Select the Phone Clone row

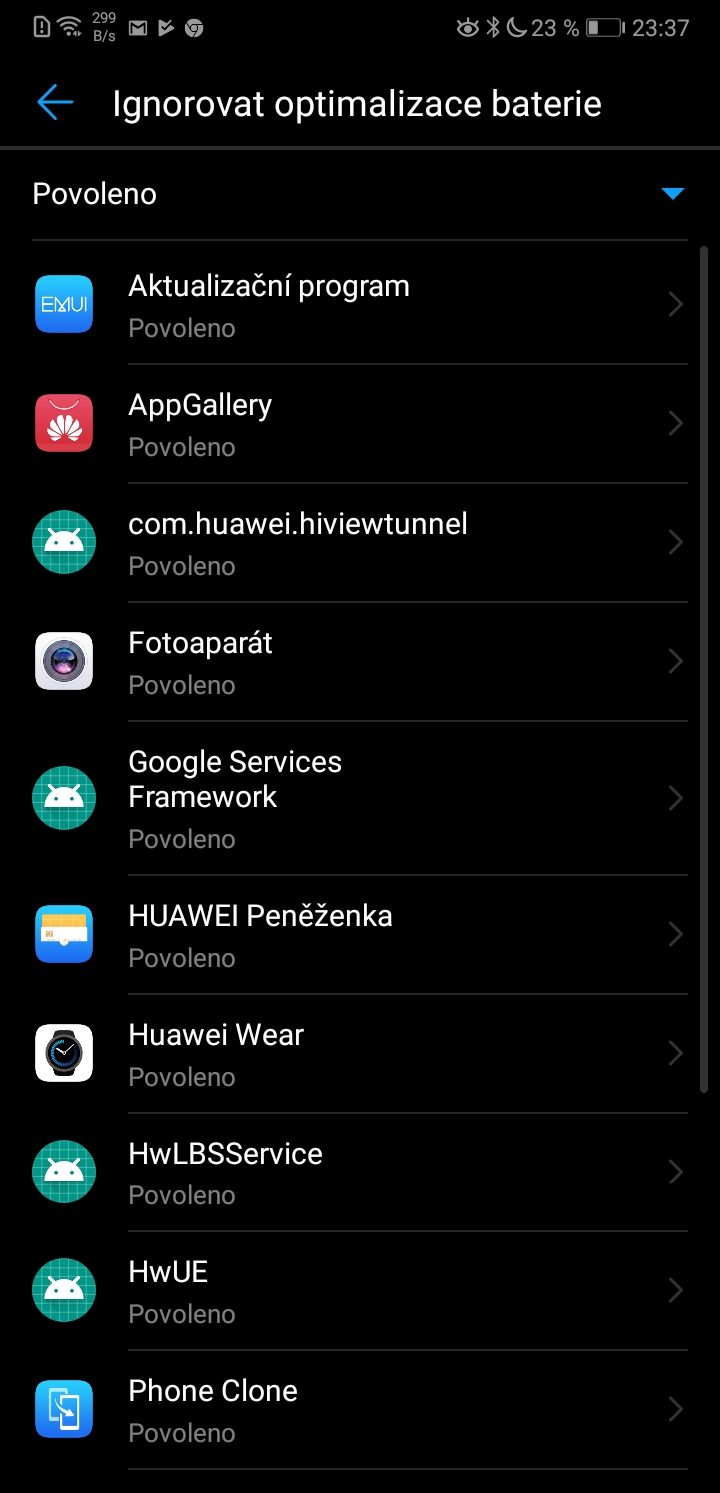(x=360, y=1410)
